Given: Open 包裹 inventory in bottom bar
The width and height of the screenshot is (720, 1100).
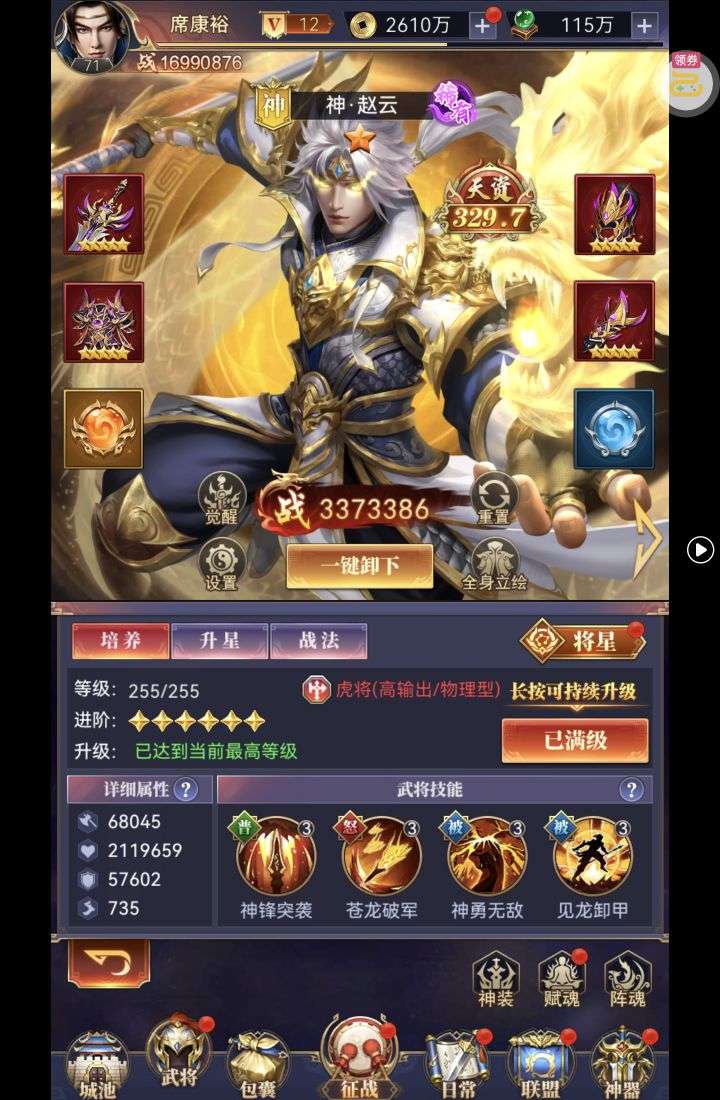Looking at the screenshot, I should pos(257,1066).
